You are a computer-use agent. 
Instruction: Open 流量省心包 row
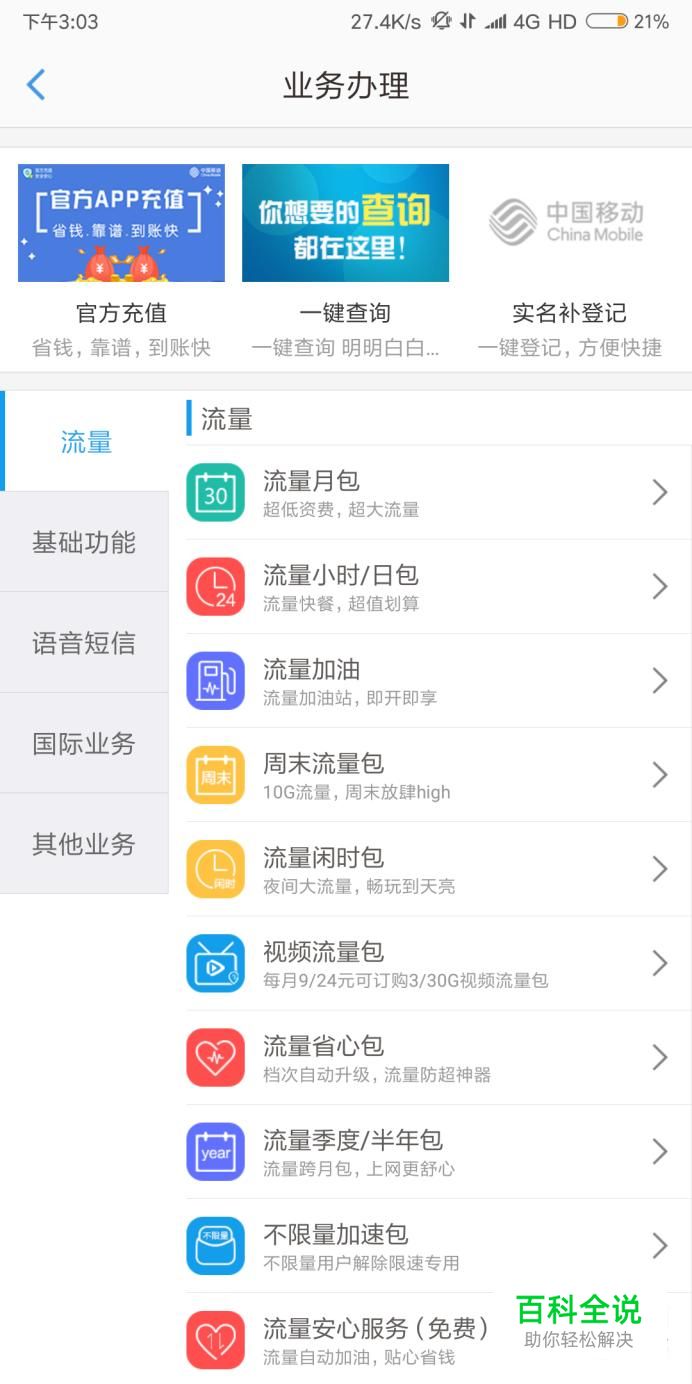[438, 1057]
